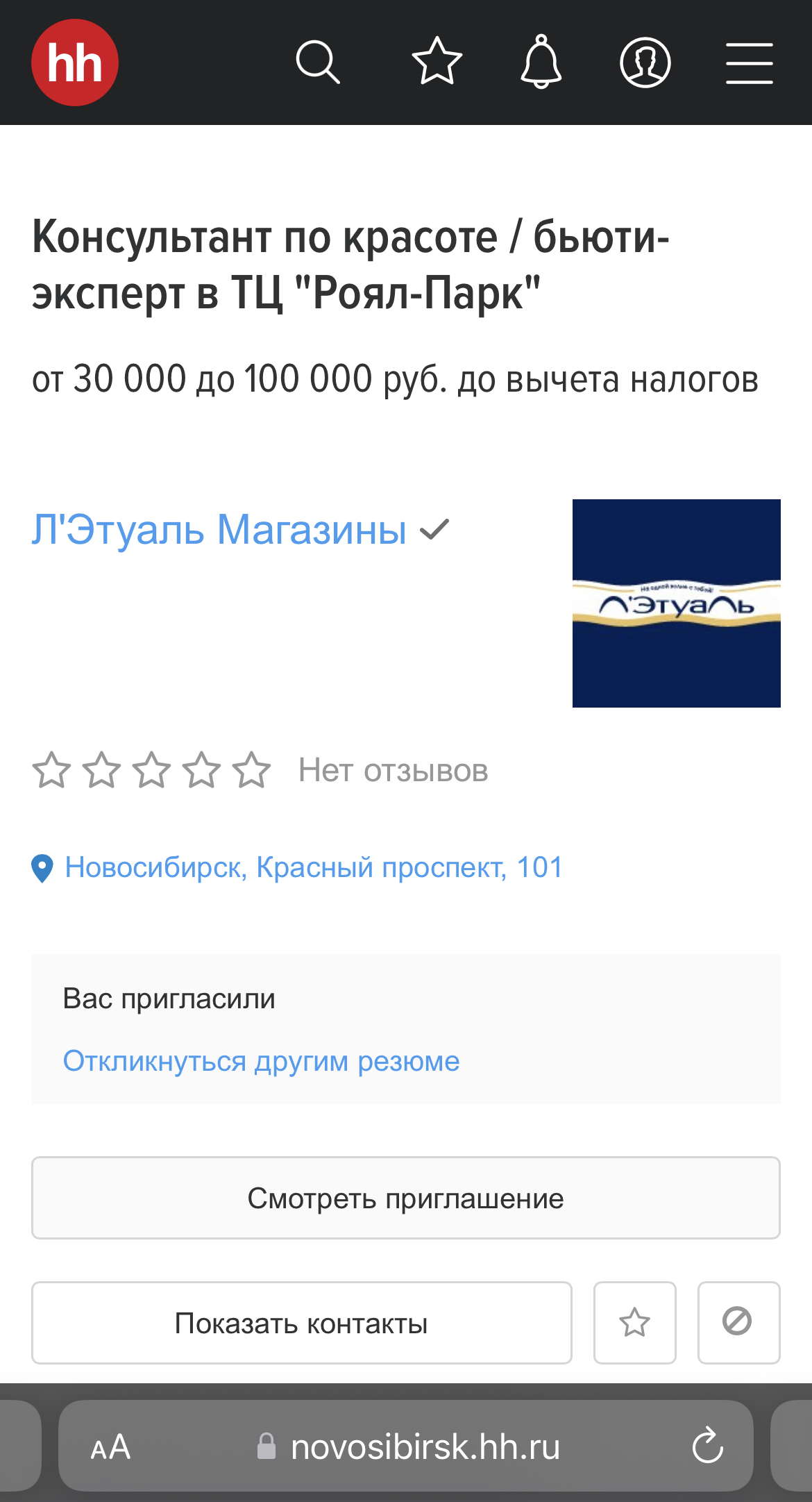
Task: Open the Safari AA text size menu
Action: [110, 1448]
